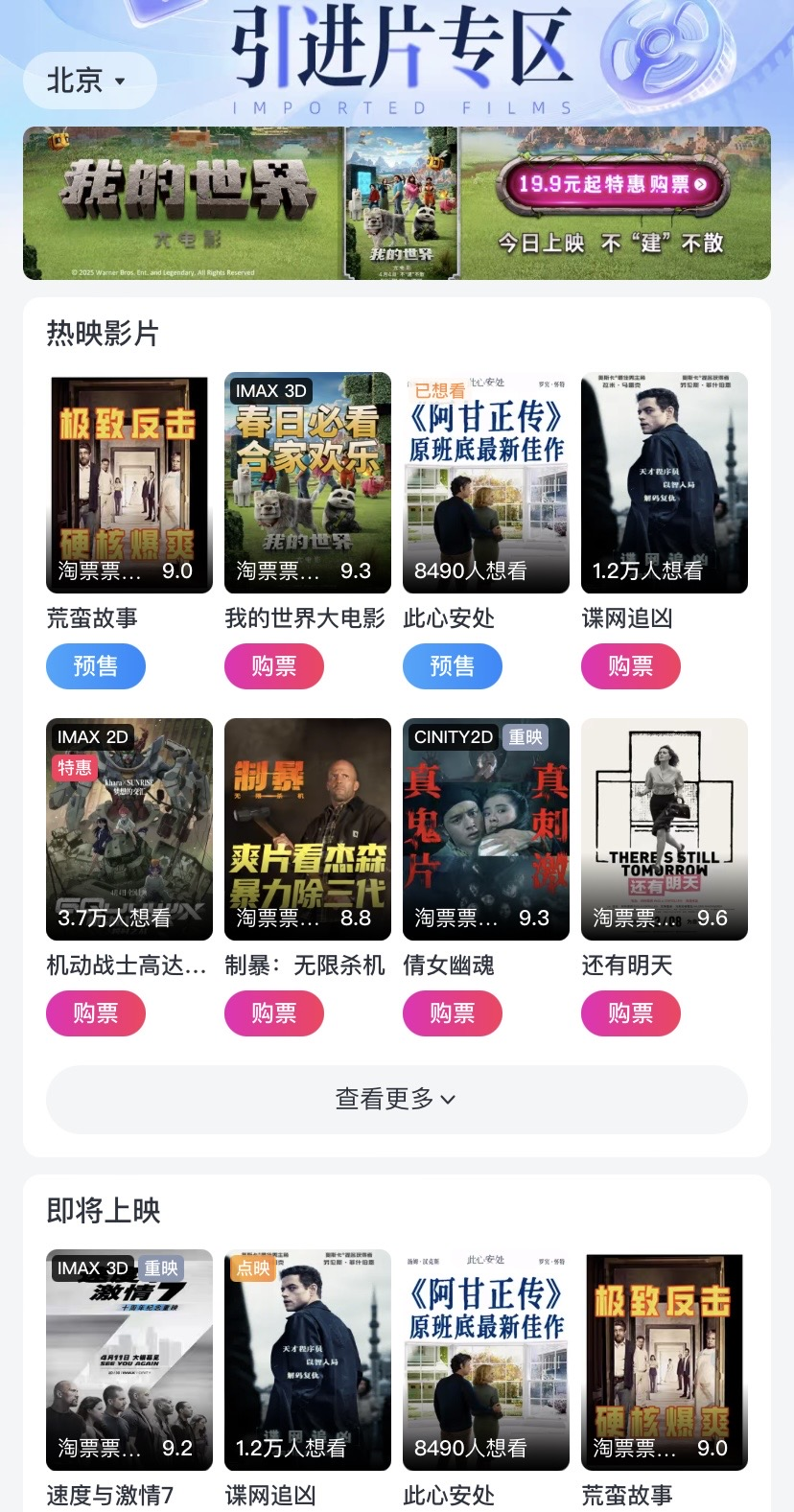Tap 预售 button for 荒蛮故事
794x1512 pixels.
coord(96,666)
